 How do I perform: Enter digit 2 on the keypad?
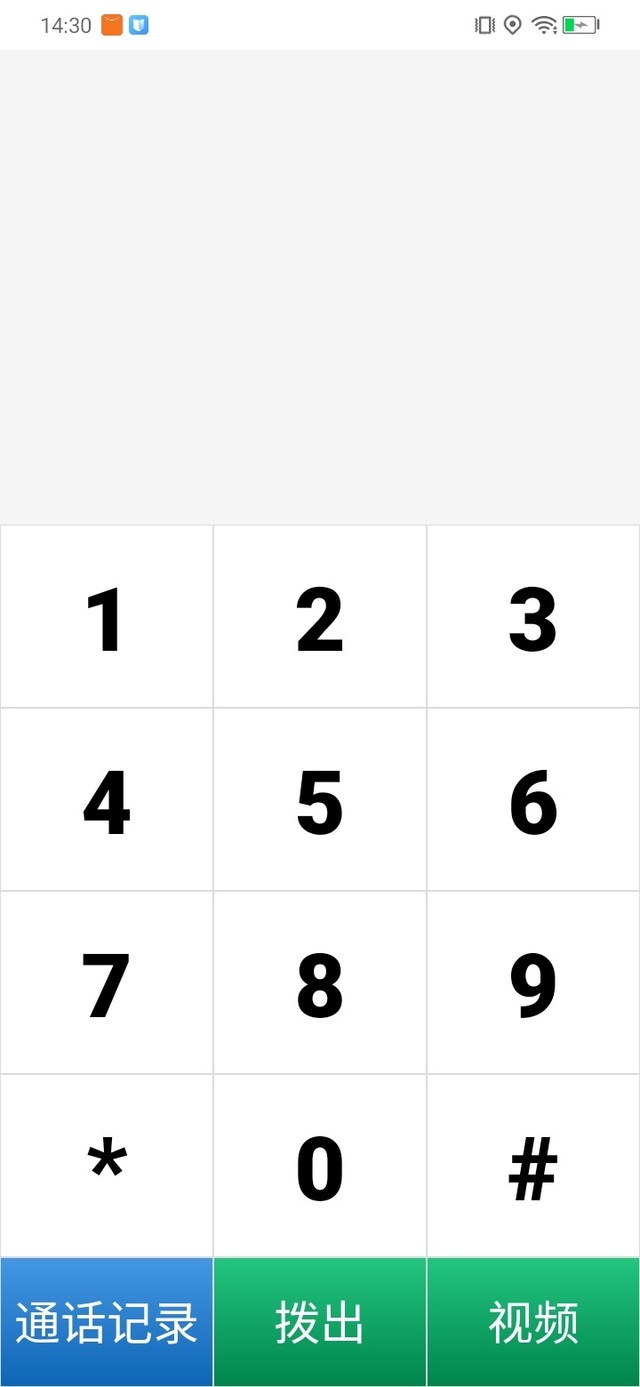click(320, 617)
